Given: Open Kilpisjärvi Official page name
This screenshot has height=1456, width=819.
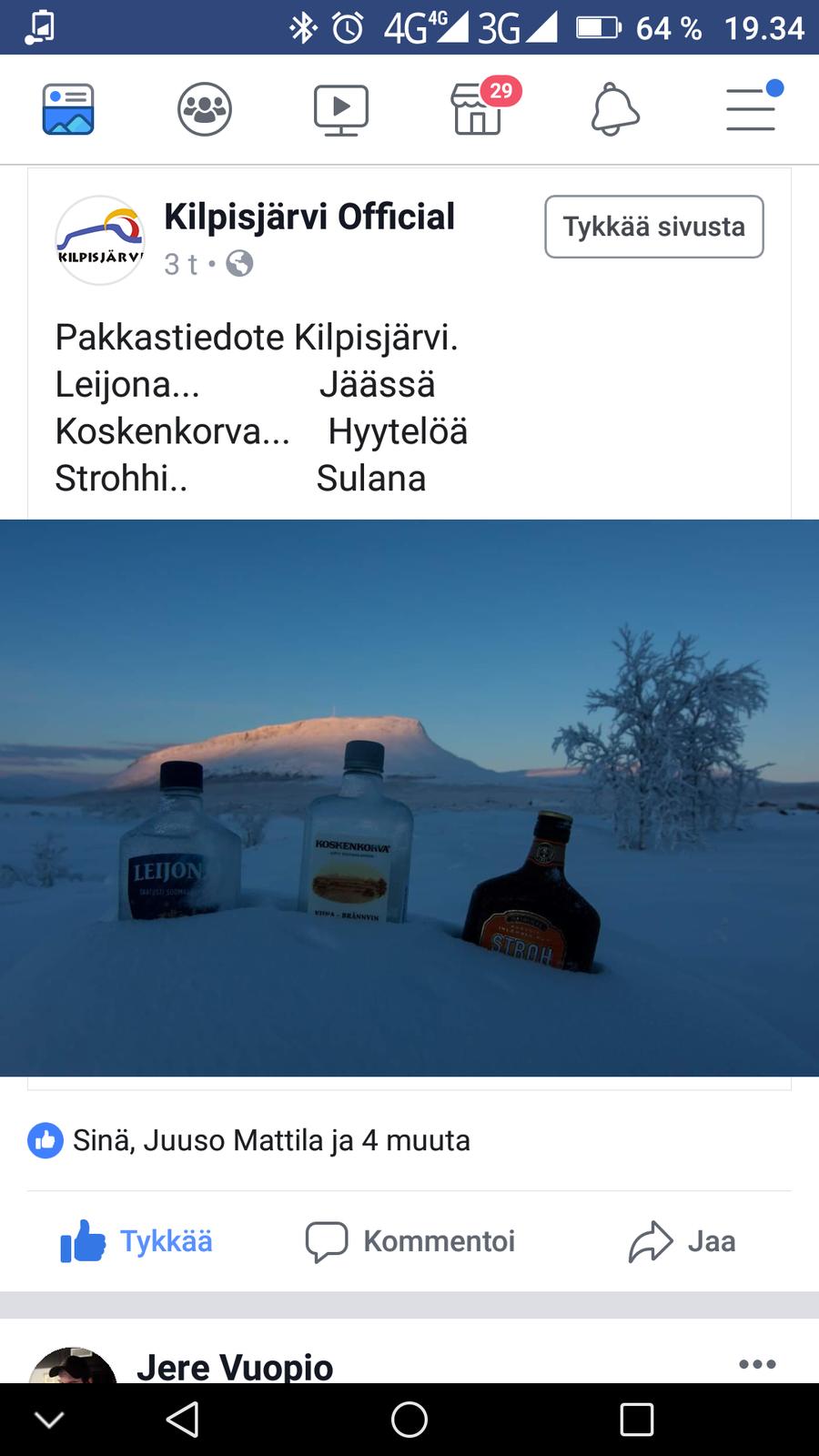Looking at the screenshot, I should click(309, 217).
